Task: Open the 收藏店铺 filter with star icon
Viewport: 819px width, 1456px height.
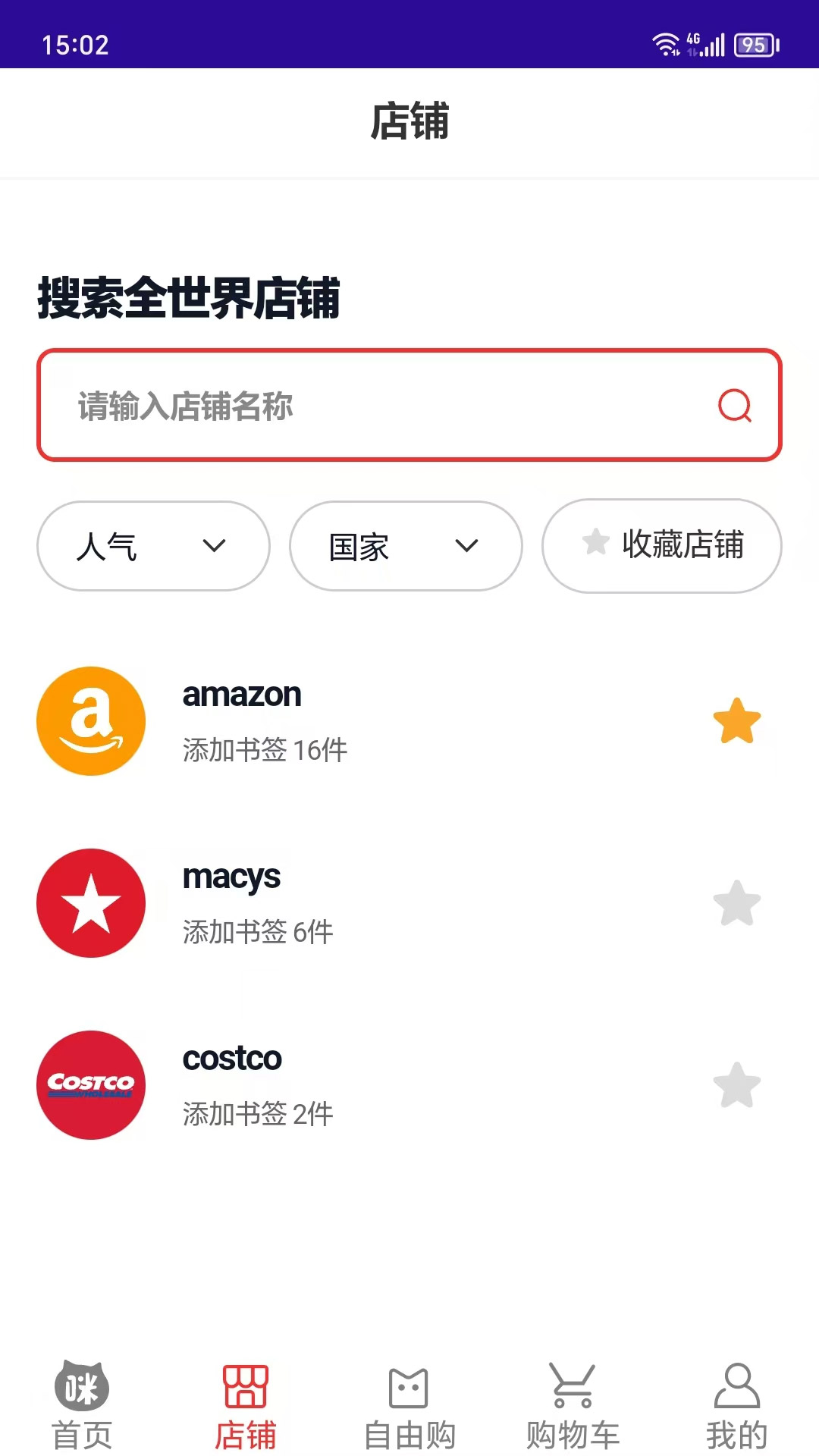Action: tap(660, 545)
